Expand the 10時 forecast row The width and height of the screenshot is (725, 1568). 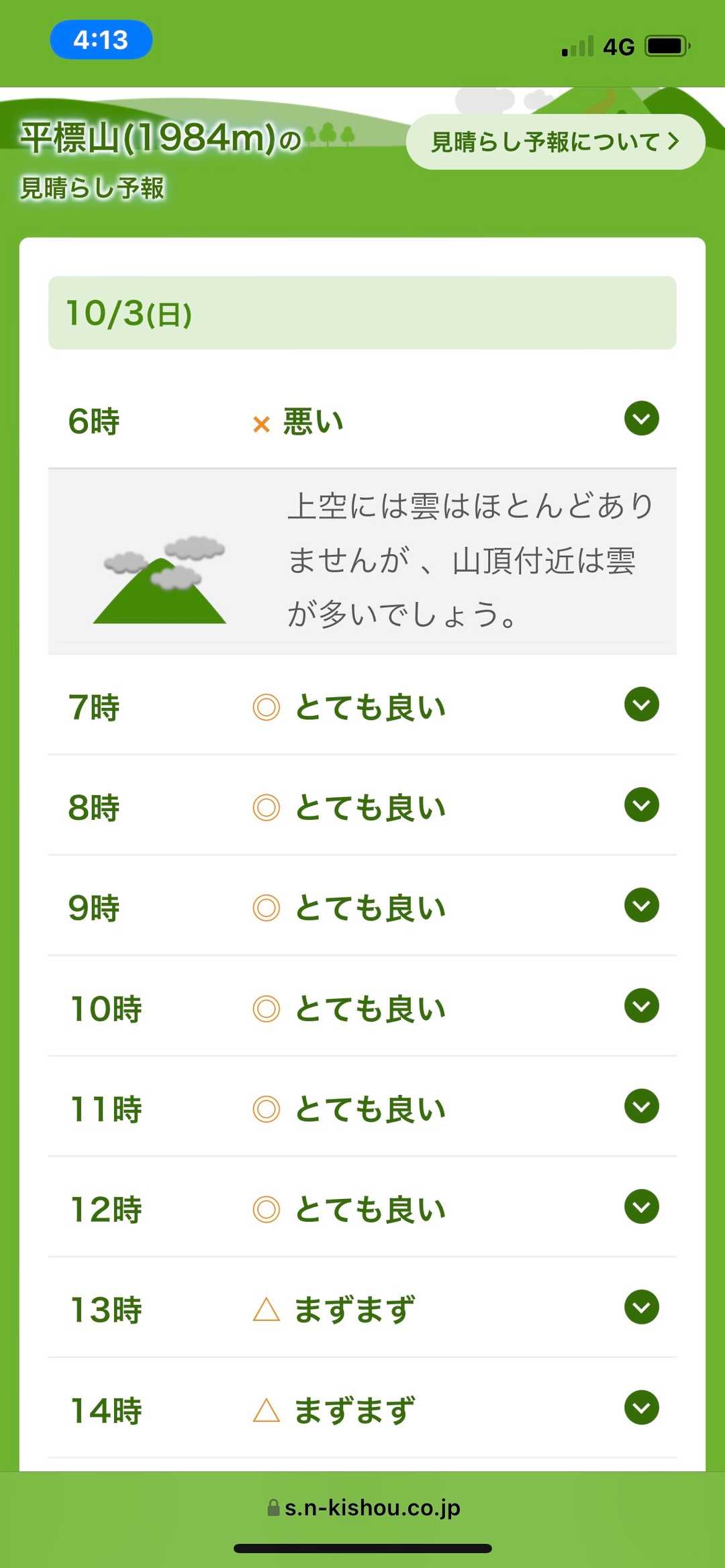point(641,1006)
